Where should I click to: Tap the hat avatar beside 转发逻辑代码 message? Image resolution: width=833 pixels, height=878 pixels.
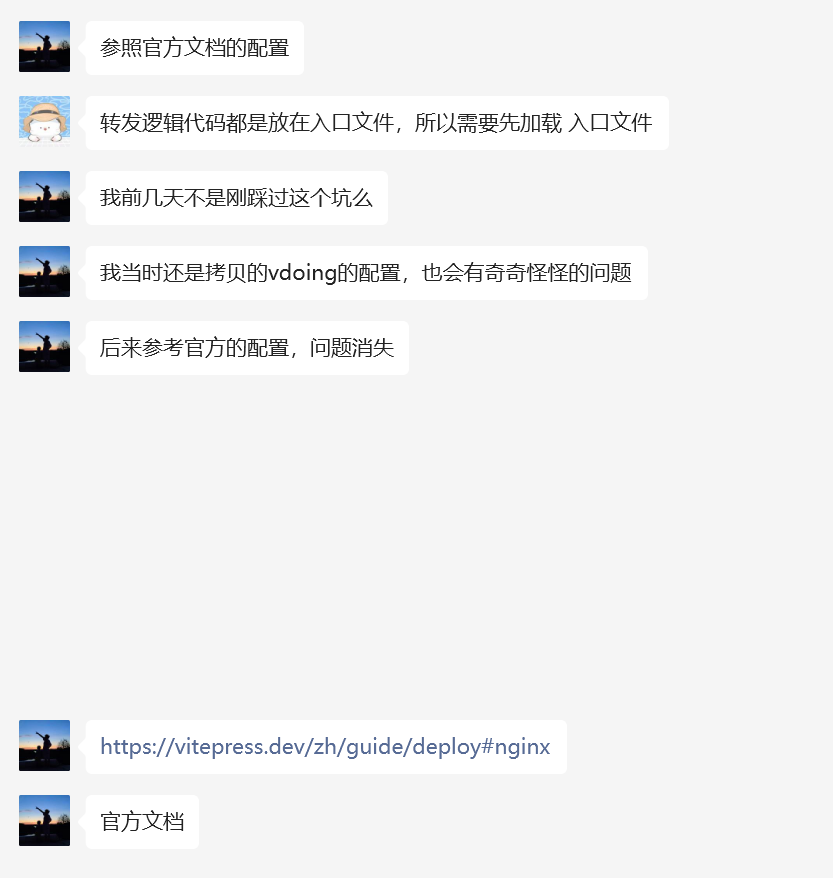44,121
